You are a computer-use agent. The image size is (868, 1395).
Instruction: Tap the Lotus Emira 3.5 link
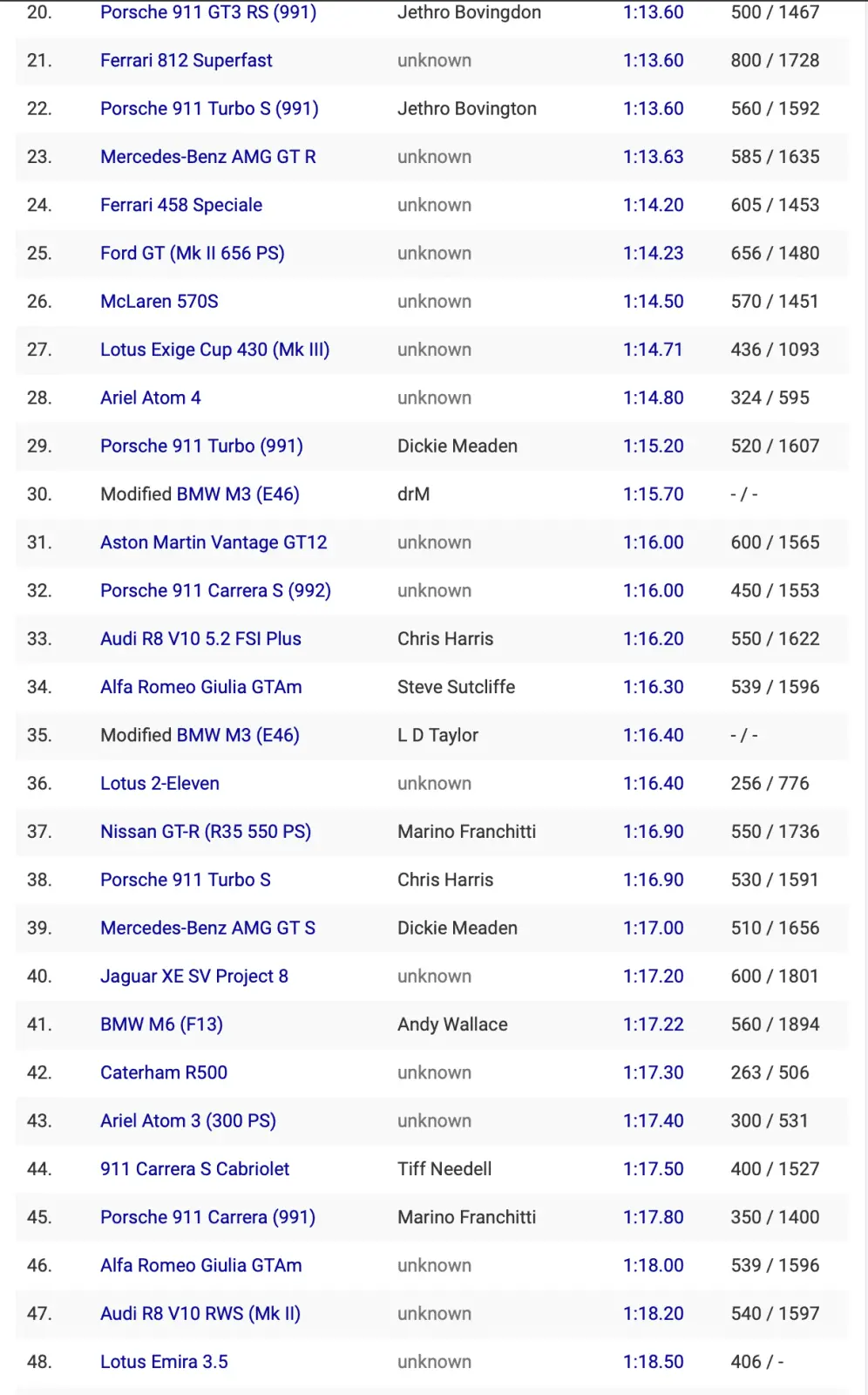pos(164,1361)
